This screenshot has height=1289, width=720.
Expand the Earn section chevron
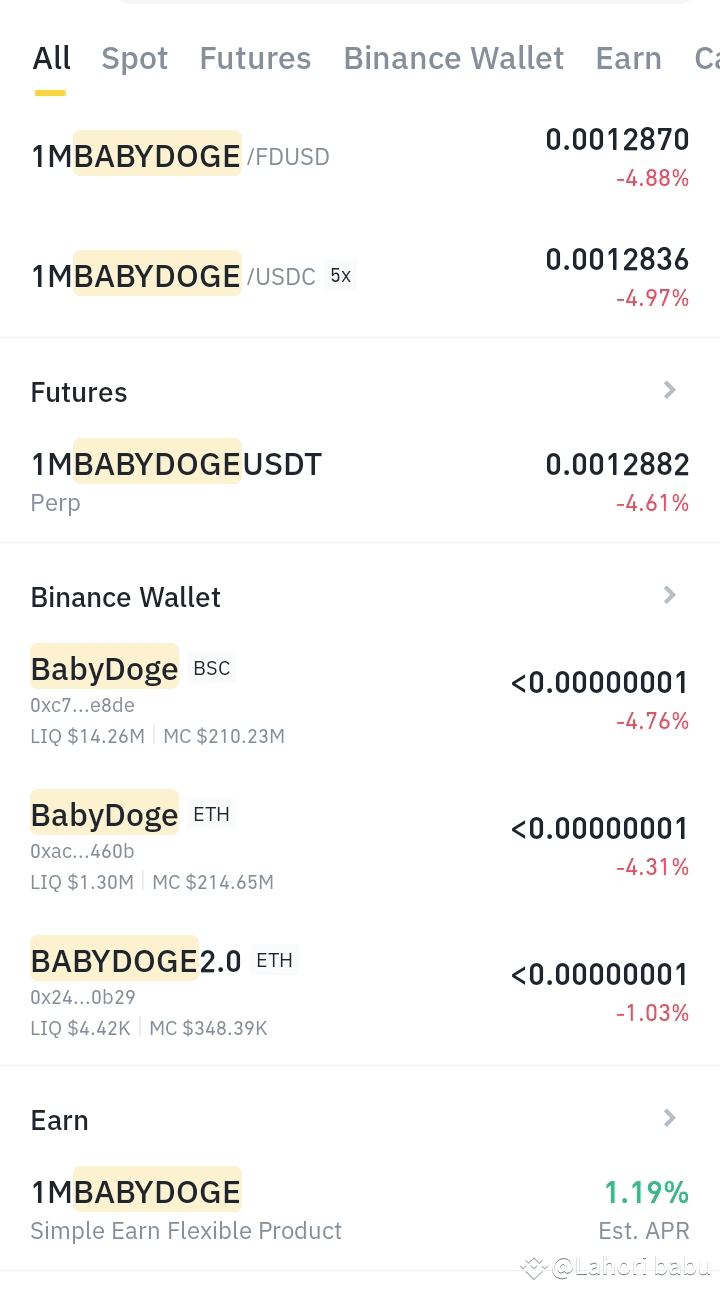(669, 1118)
